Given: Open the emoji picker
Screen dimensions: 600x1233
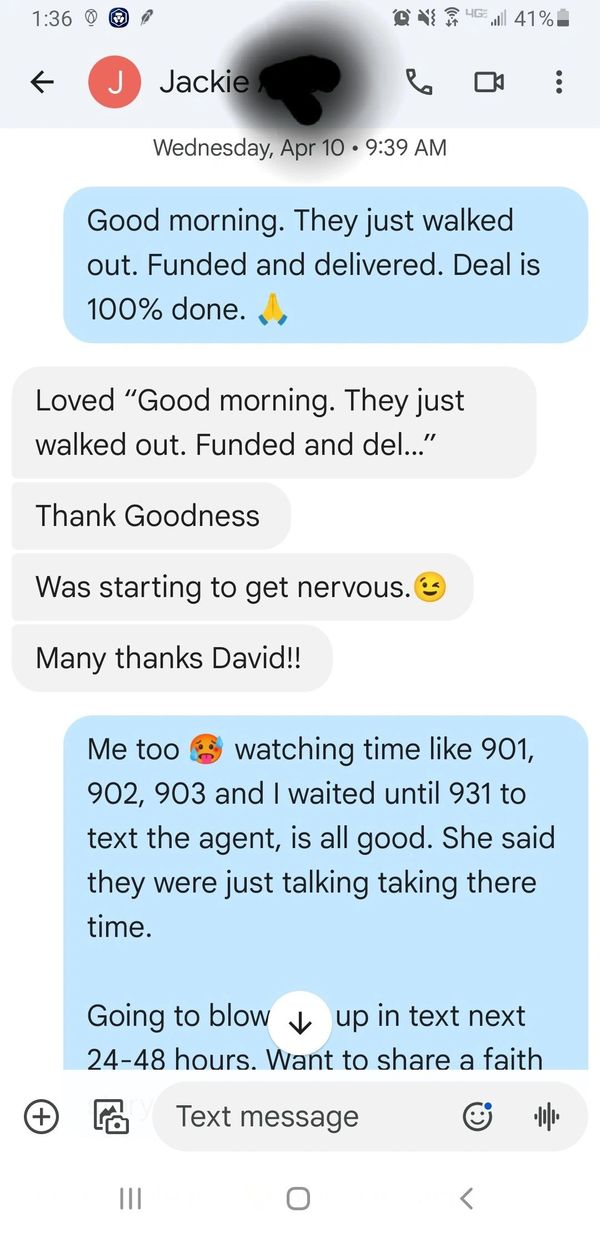Looking at the screenshot, I should [478, 1116].
